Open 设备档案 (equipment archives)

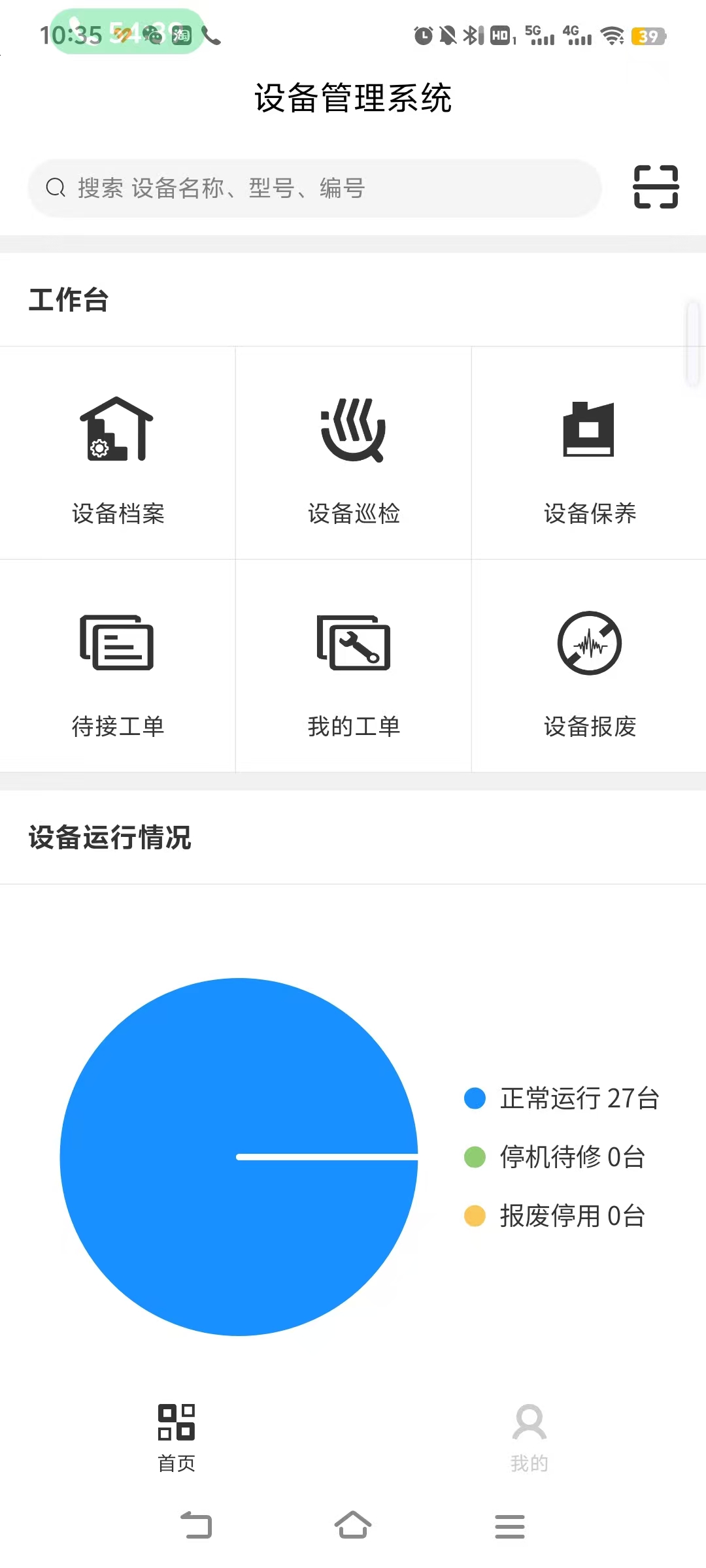[x=116, y=457]
